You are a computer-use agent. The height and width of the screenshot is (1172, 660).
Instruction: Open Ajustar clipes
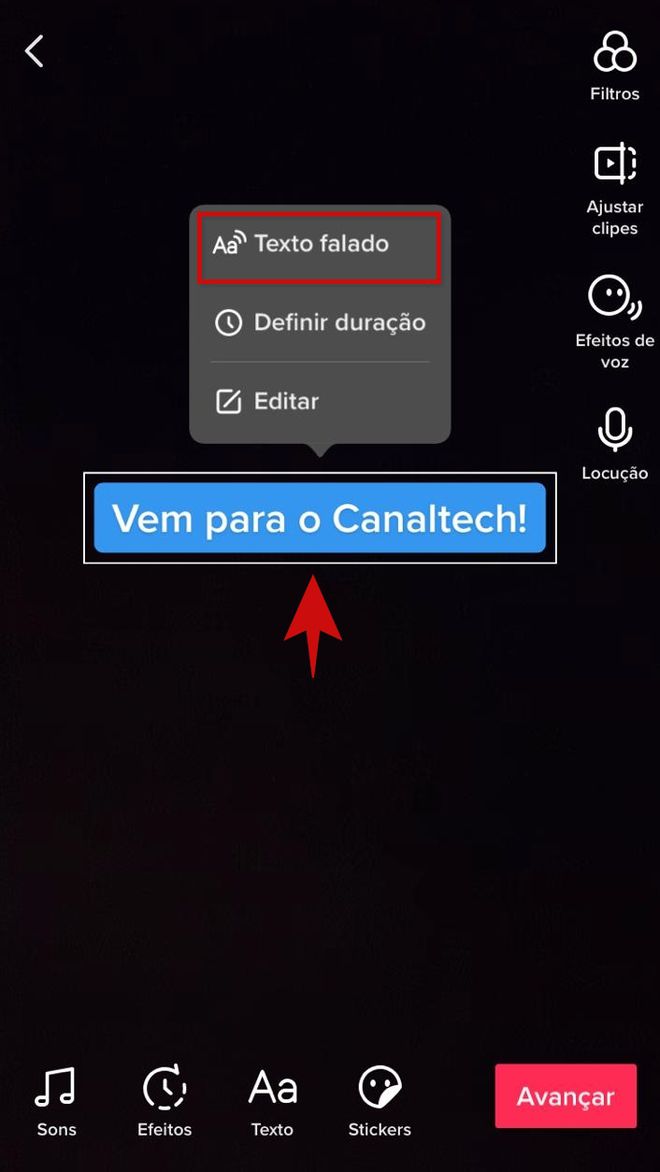tap(614, 190)
